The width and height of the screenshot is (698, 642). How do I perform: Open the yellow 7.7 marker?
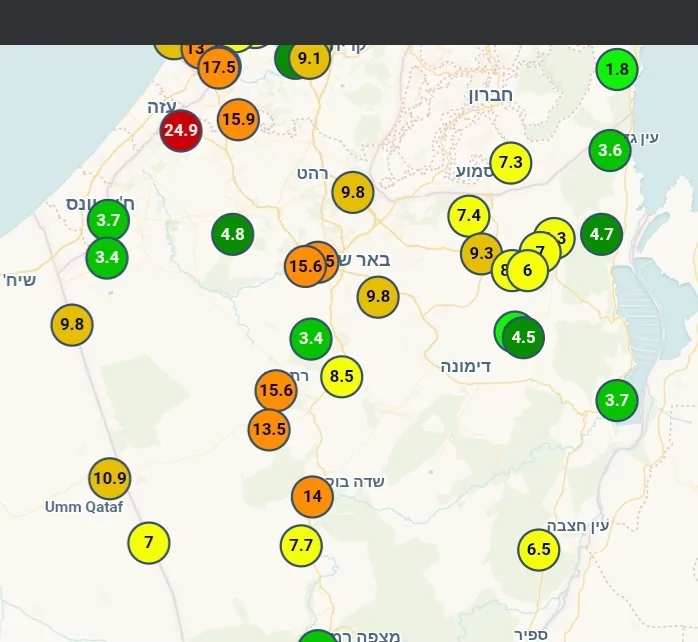[301, 545]
